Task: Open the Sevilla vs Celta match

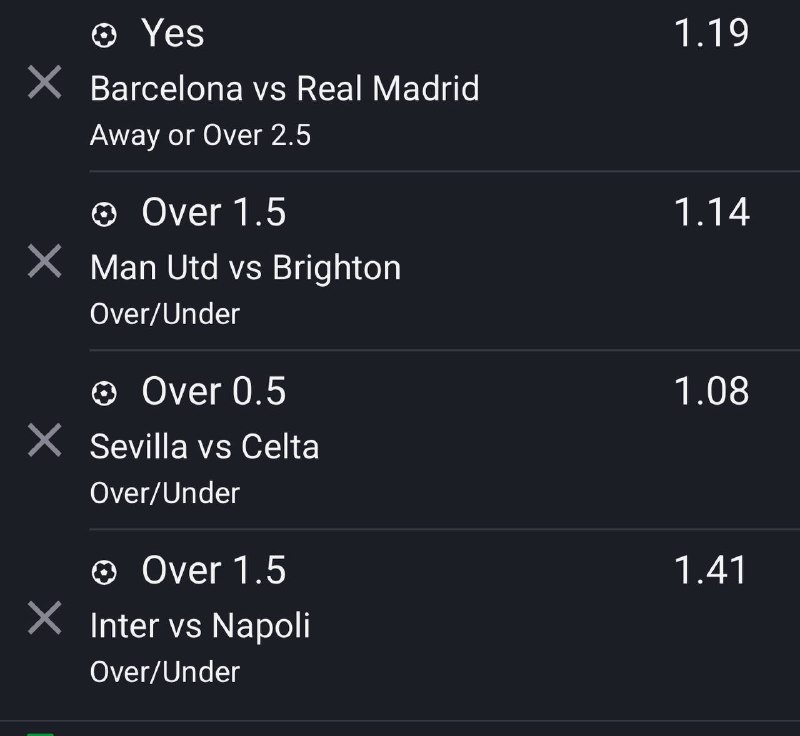Action: click(x=204, y=446)
